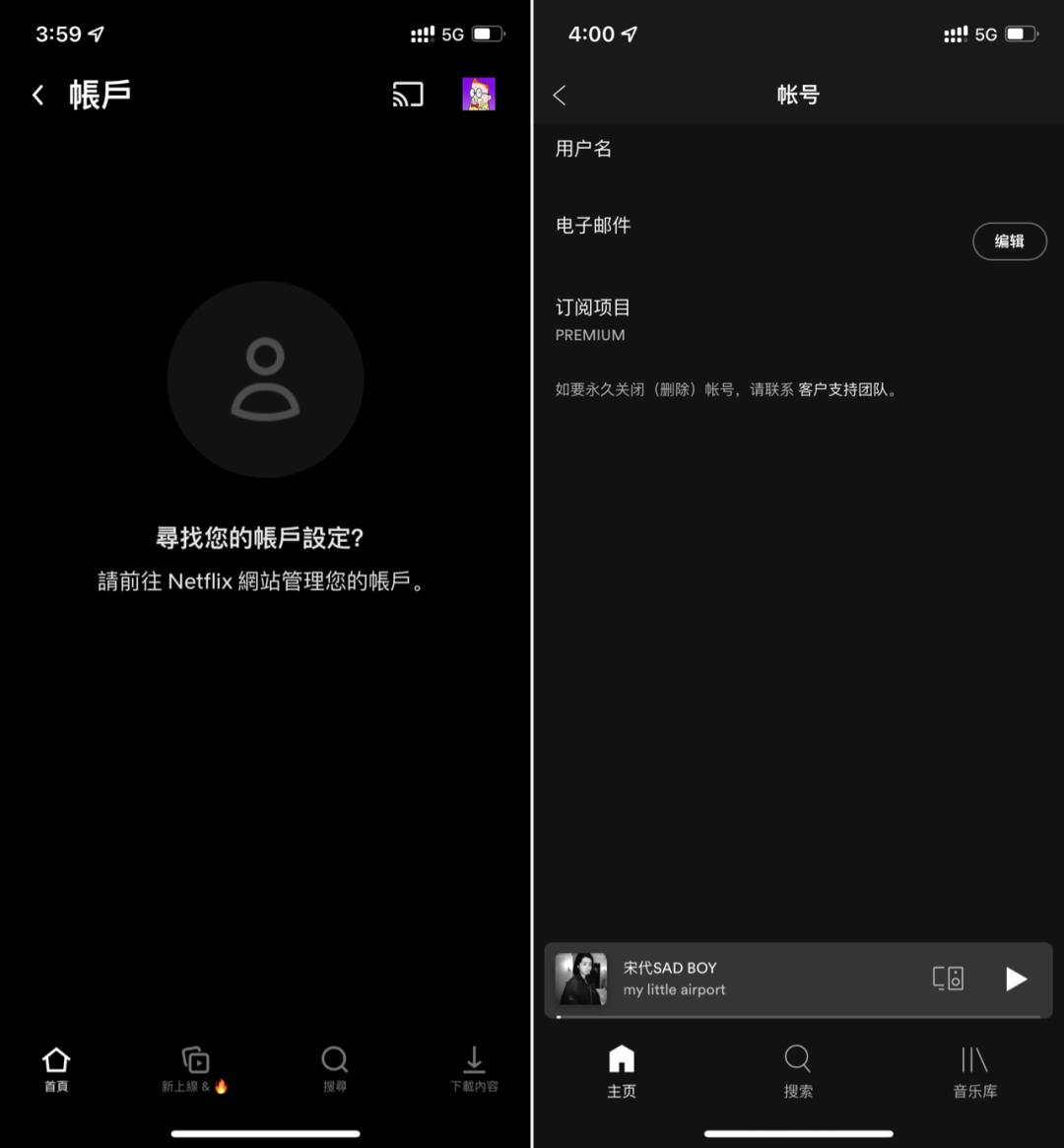This screenshot has height=1148, width=1064.
Task: Open the 新上線 tab
Action: [195, 1069]
